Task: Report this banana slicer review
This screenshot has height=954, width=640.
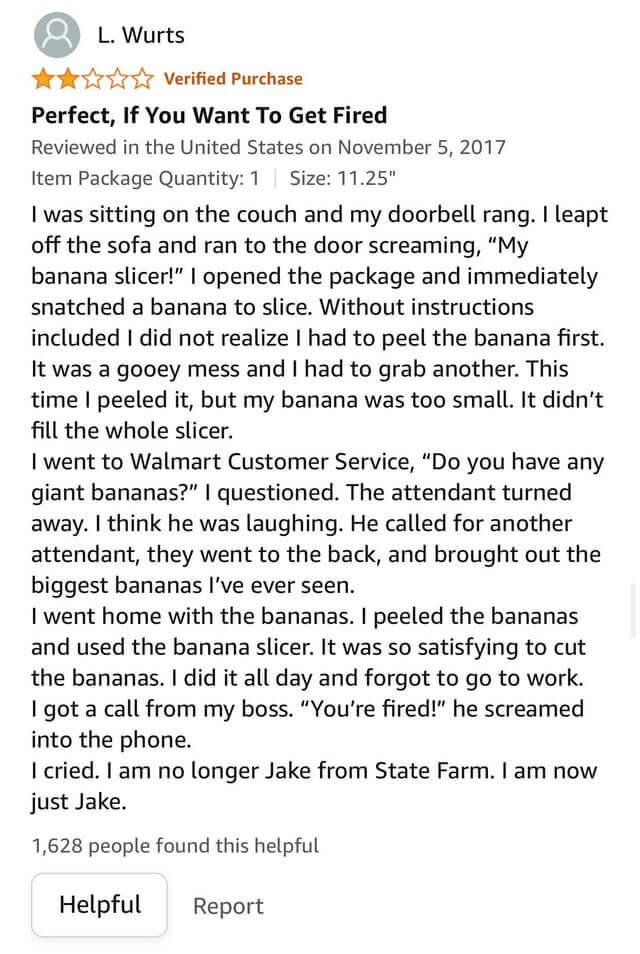Action: click(228, 906)
